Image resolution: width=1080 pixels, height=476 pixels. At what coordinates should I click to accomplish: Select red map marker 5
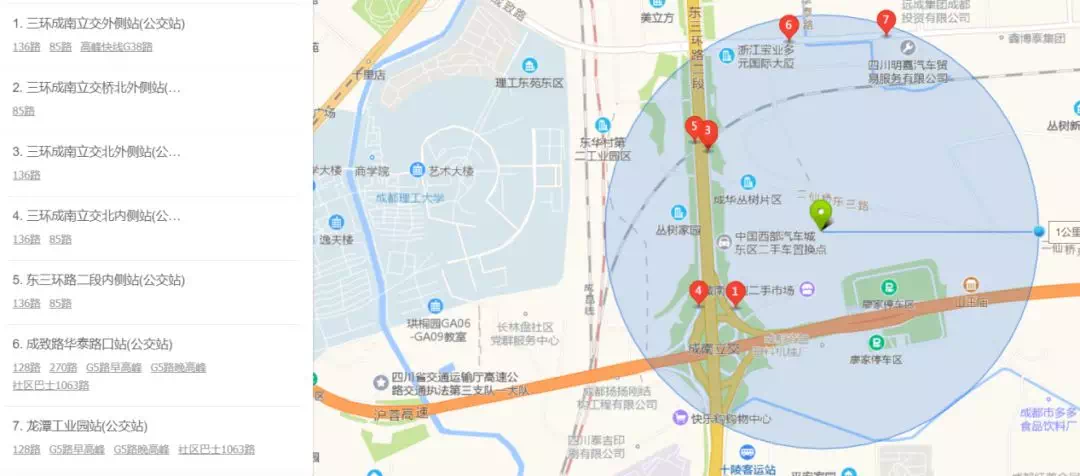click(x=692, y=127)
